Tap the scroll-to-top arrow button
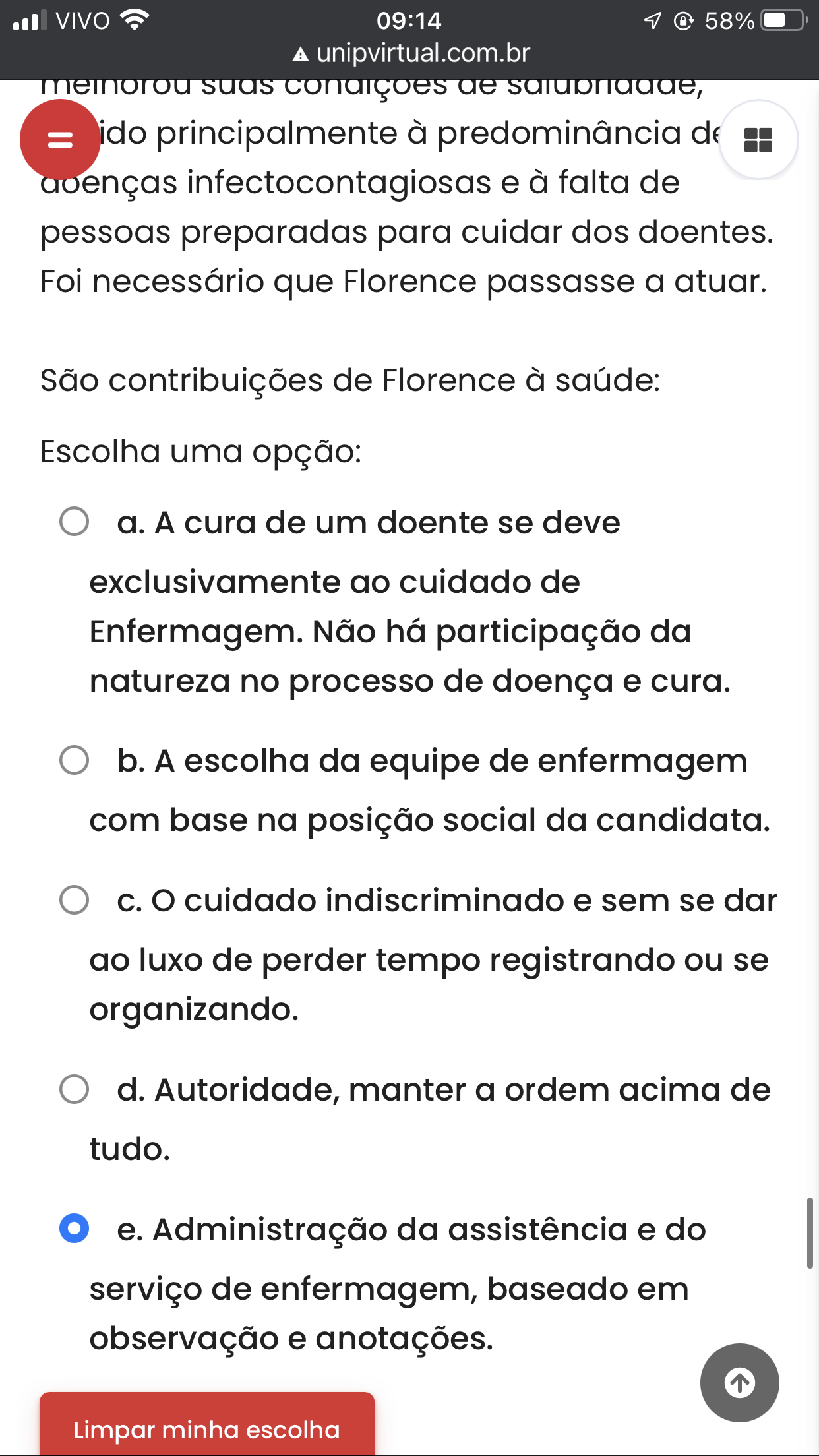 [740, 1383]
